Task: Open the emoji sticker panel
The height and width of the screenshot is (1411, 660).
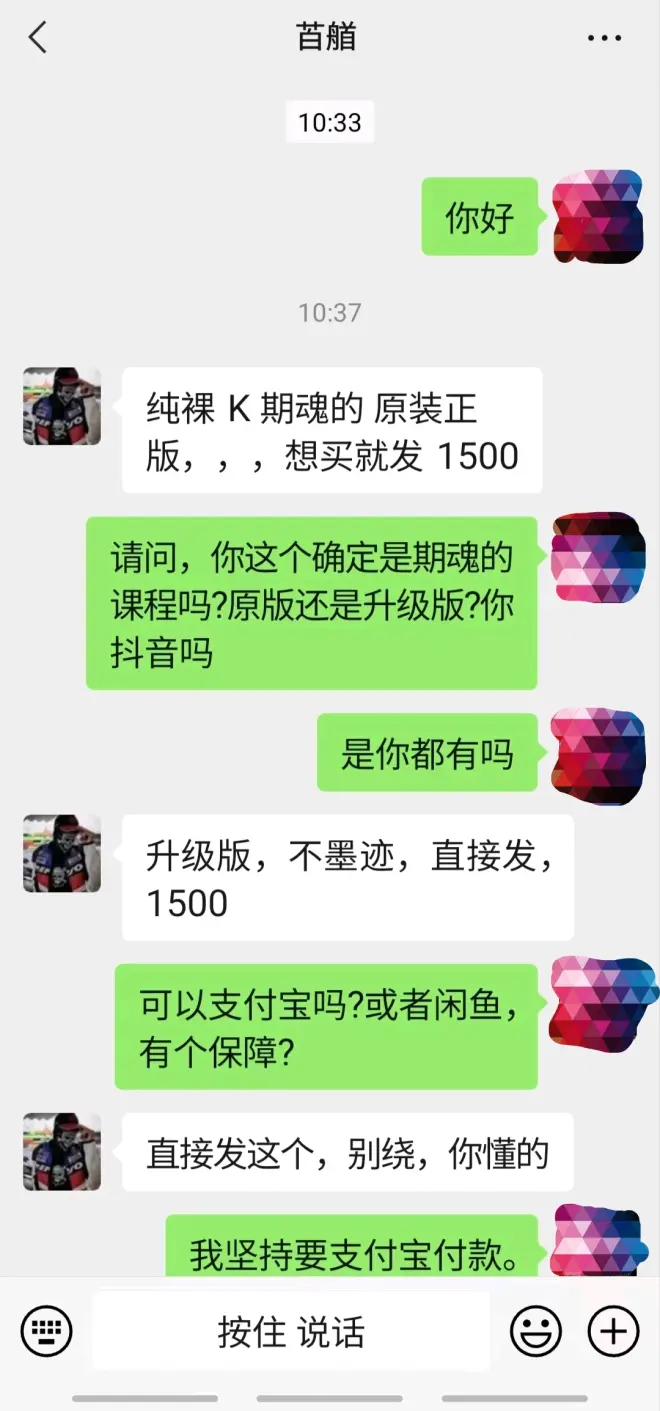Action: [536, 1331]
